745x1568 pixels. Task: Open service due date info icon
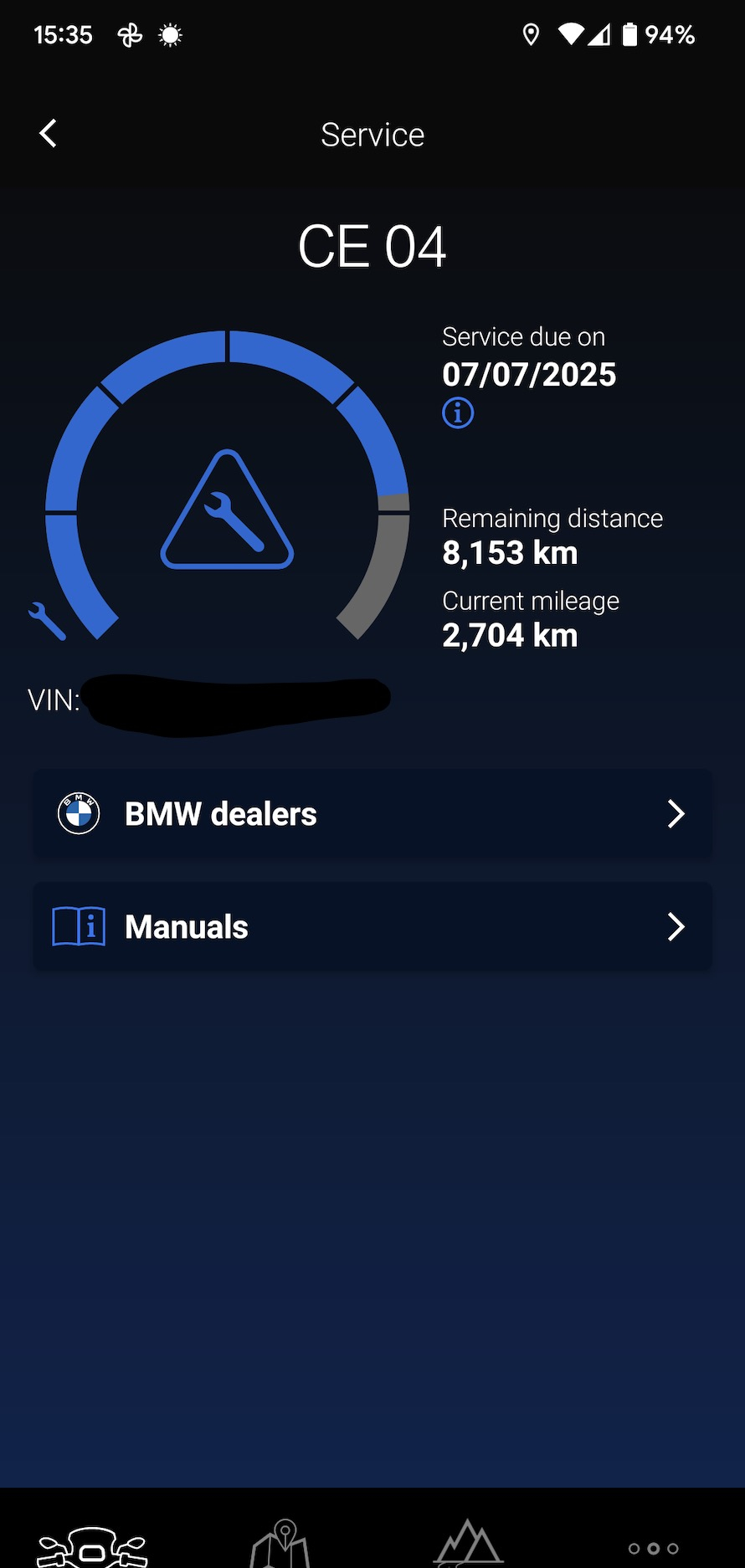pos(458,412)
